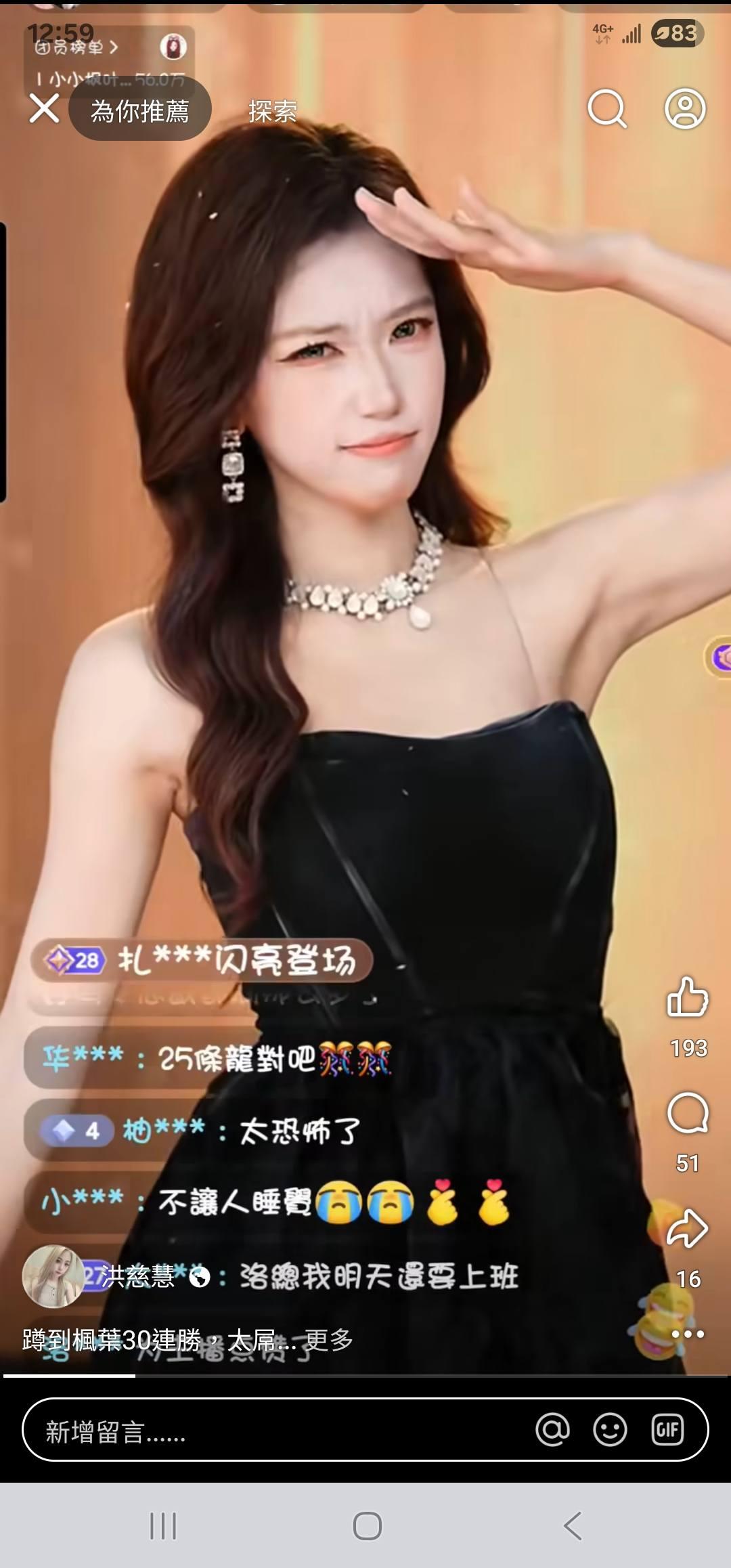Go back using the system back button
Screen dimensions: 731x1568
coord(573,1526)
